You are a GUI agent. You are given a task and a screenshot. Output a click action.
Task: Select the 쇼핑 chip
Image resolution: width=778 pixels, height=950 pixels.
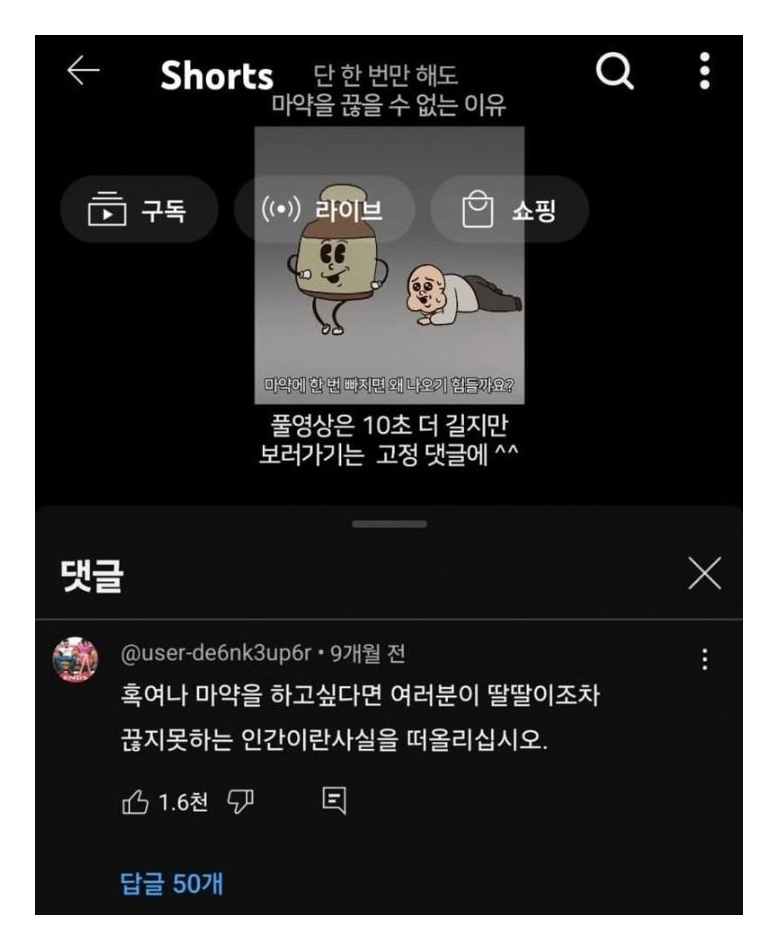[x=509, y=210]
